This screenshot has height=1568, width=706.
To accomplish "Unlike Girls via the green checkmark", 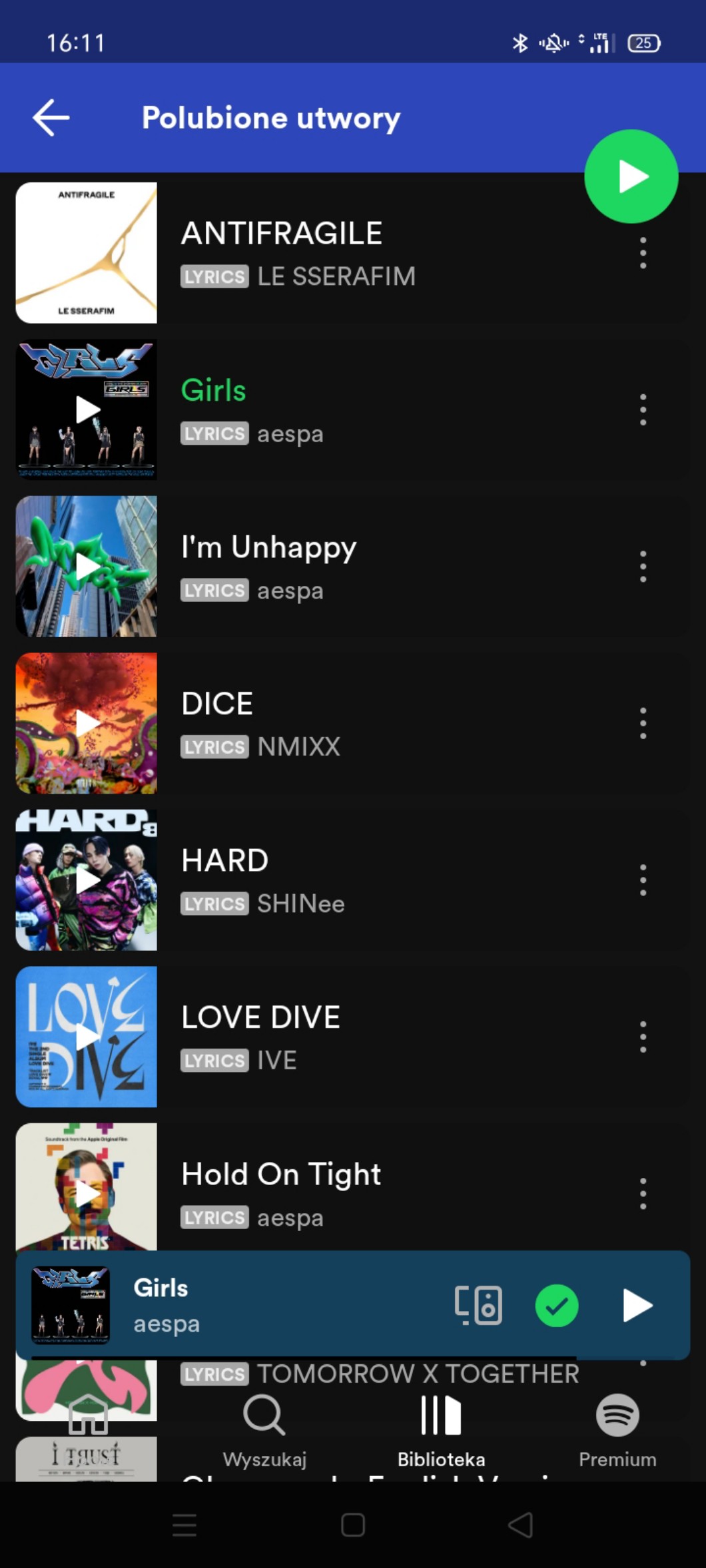I will (x=557, y=1305).
